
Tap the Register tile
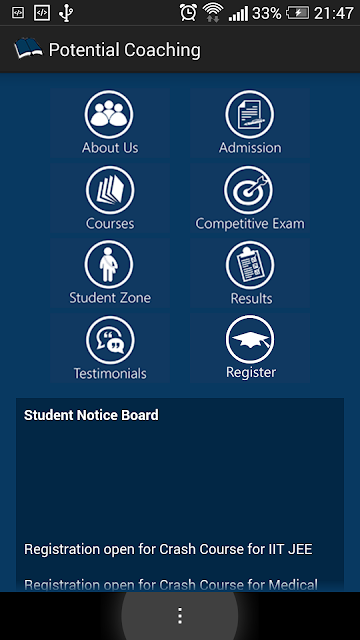coord(250,348)
